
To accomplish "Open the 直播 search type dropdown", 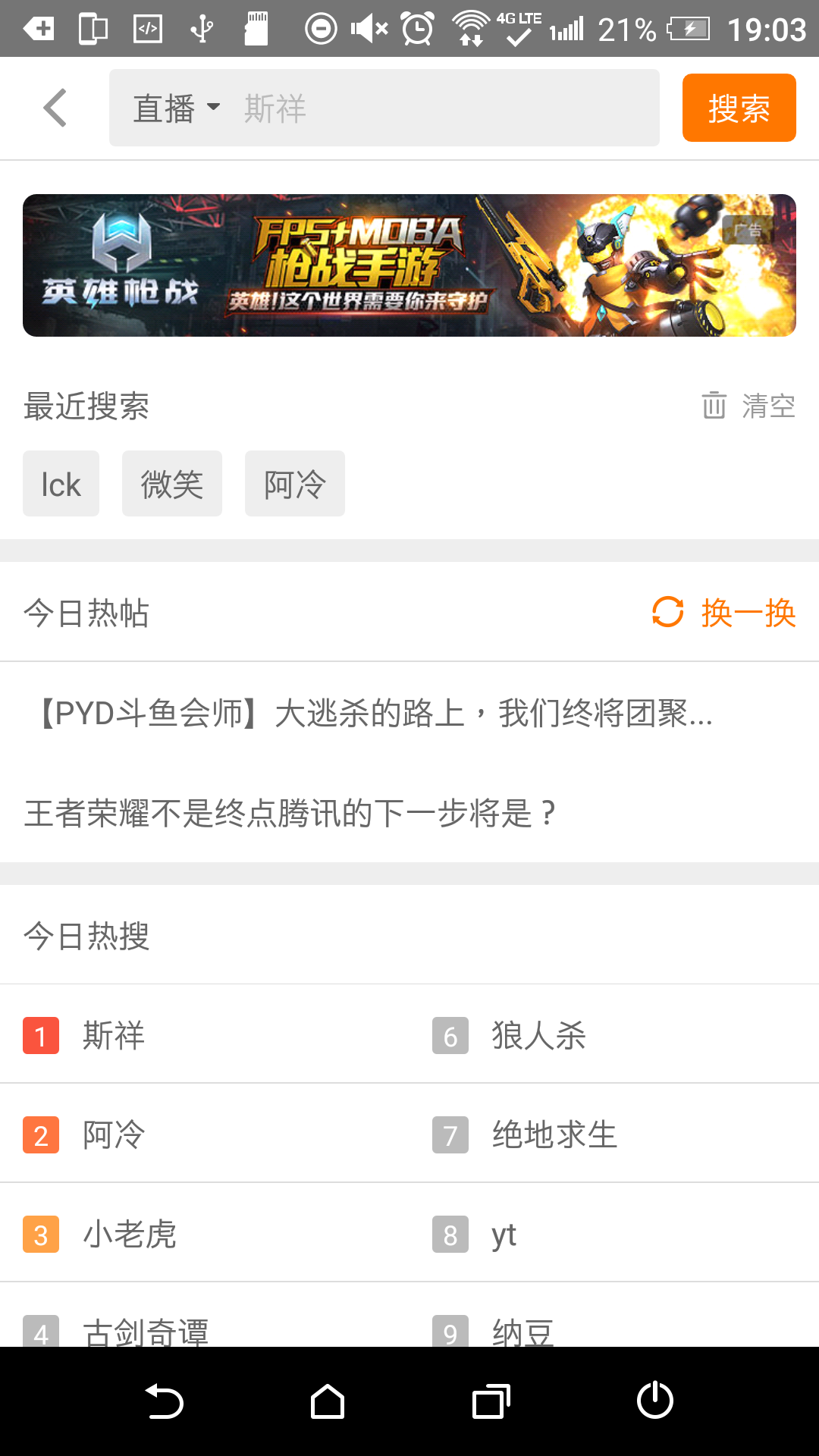I will point(176,108).
